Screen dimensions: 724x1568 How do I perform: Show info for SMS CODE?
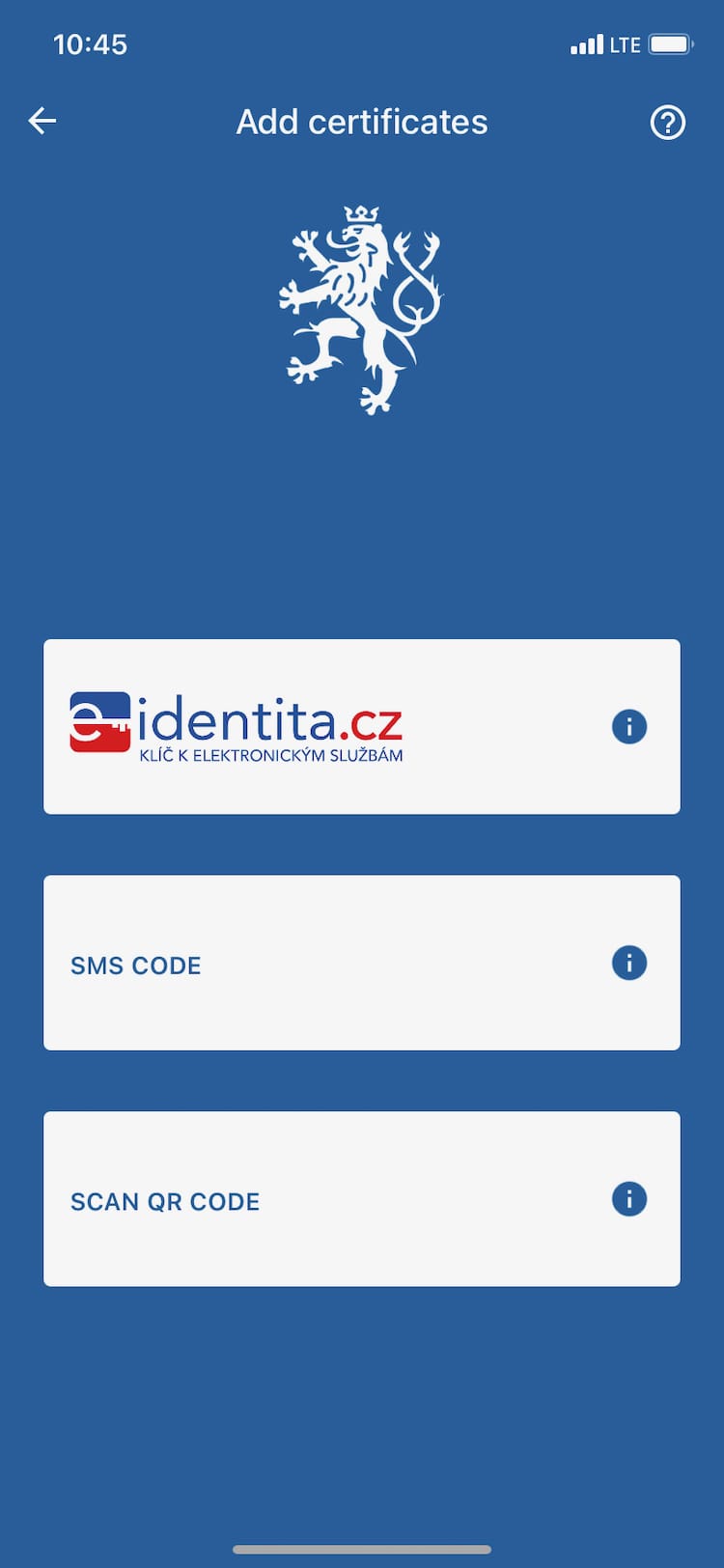click(629, 963)
